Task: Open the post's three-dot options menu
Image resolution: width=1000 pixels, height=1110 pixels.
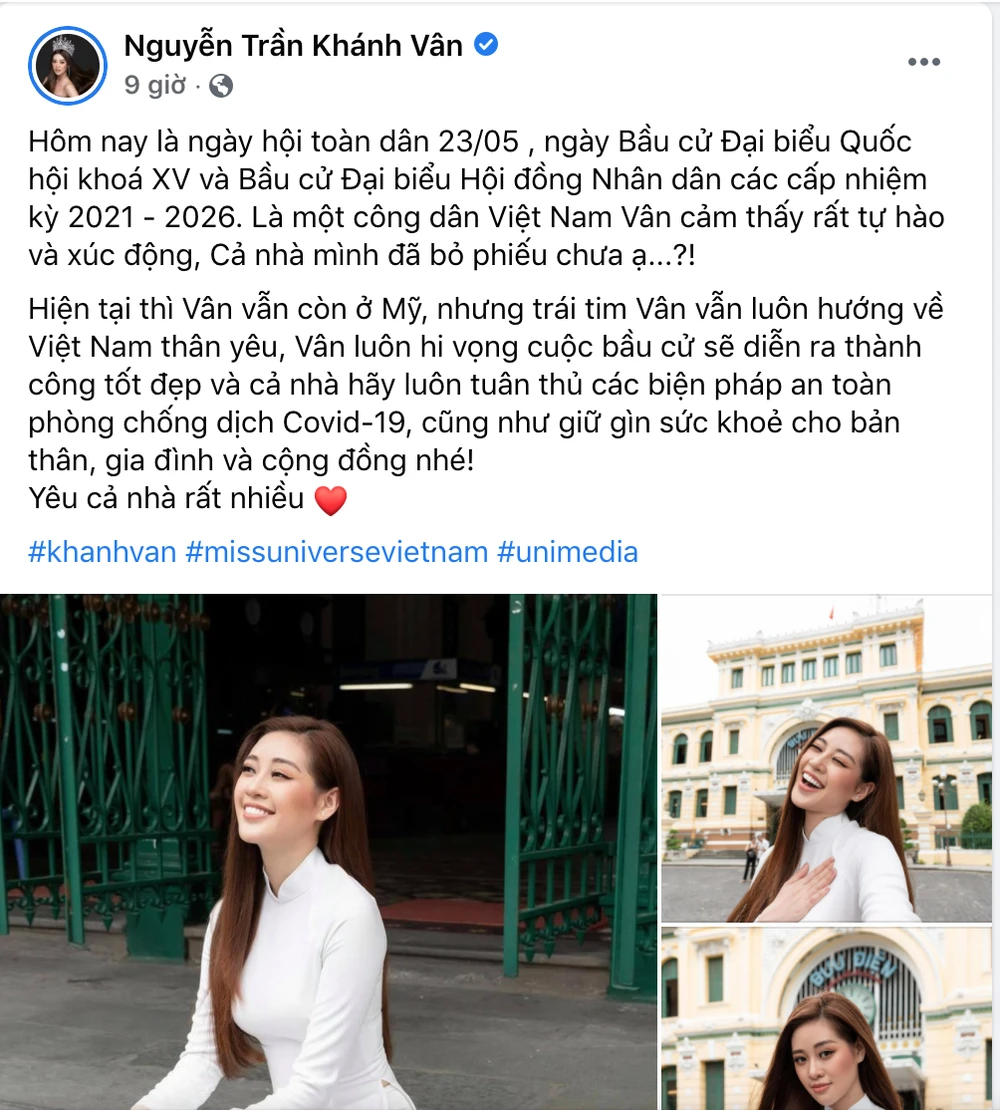Action: 923,62
